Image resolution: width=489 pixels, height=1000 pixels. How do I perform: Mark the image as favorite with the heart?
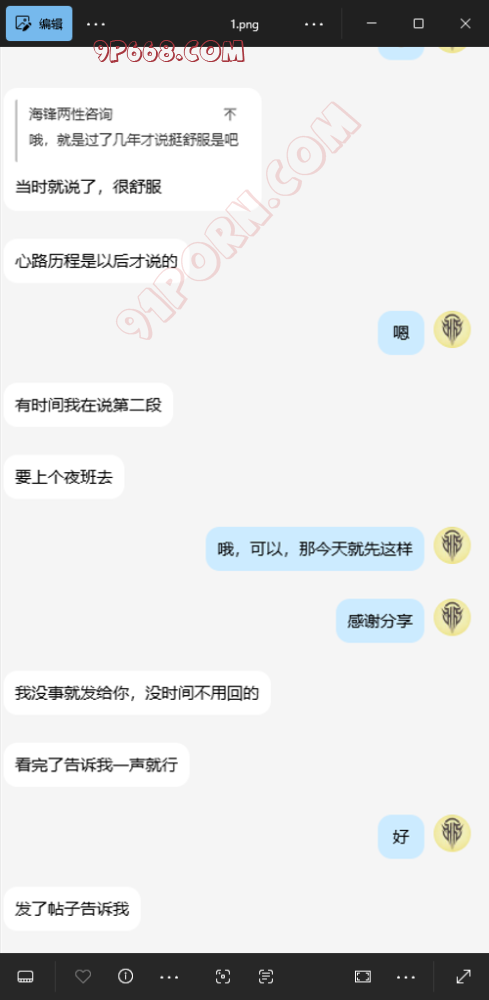click(x=83, y=976)
